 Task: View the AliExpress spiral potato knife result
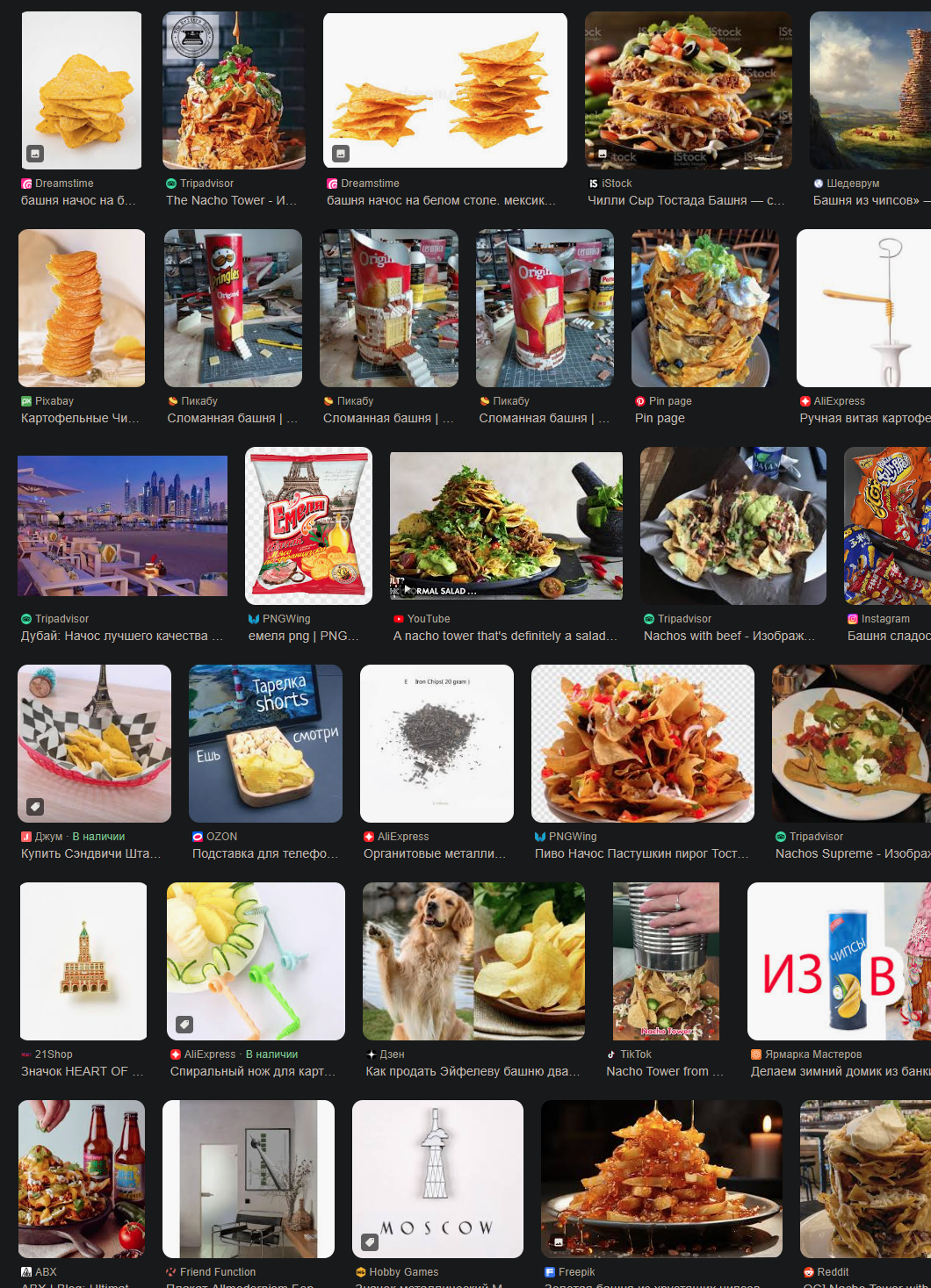coord(256,961)
